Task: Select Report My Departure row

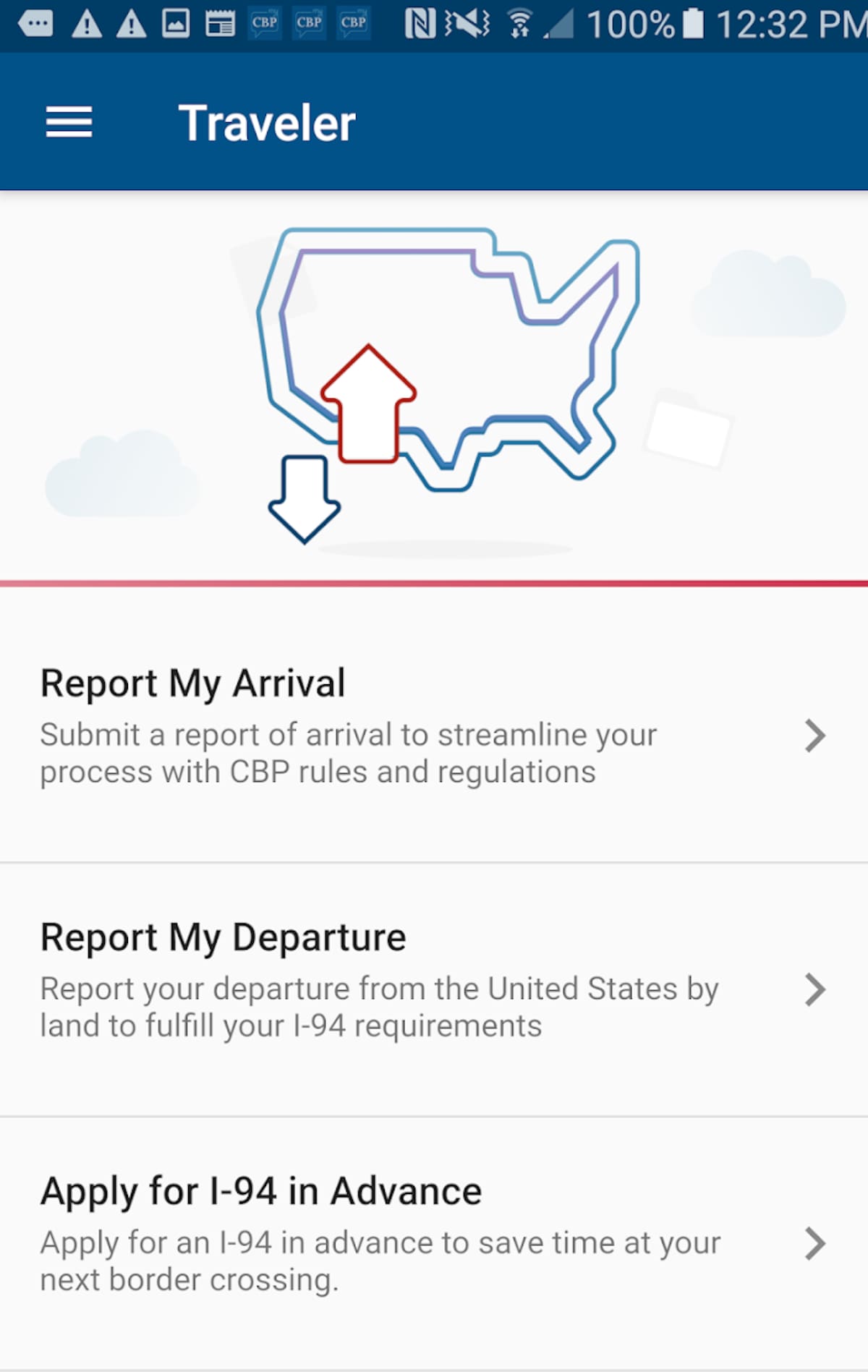Action: 433,981
